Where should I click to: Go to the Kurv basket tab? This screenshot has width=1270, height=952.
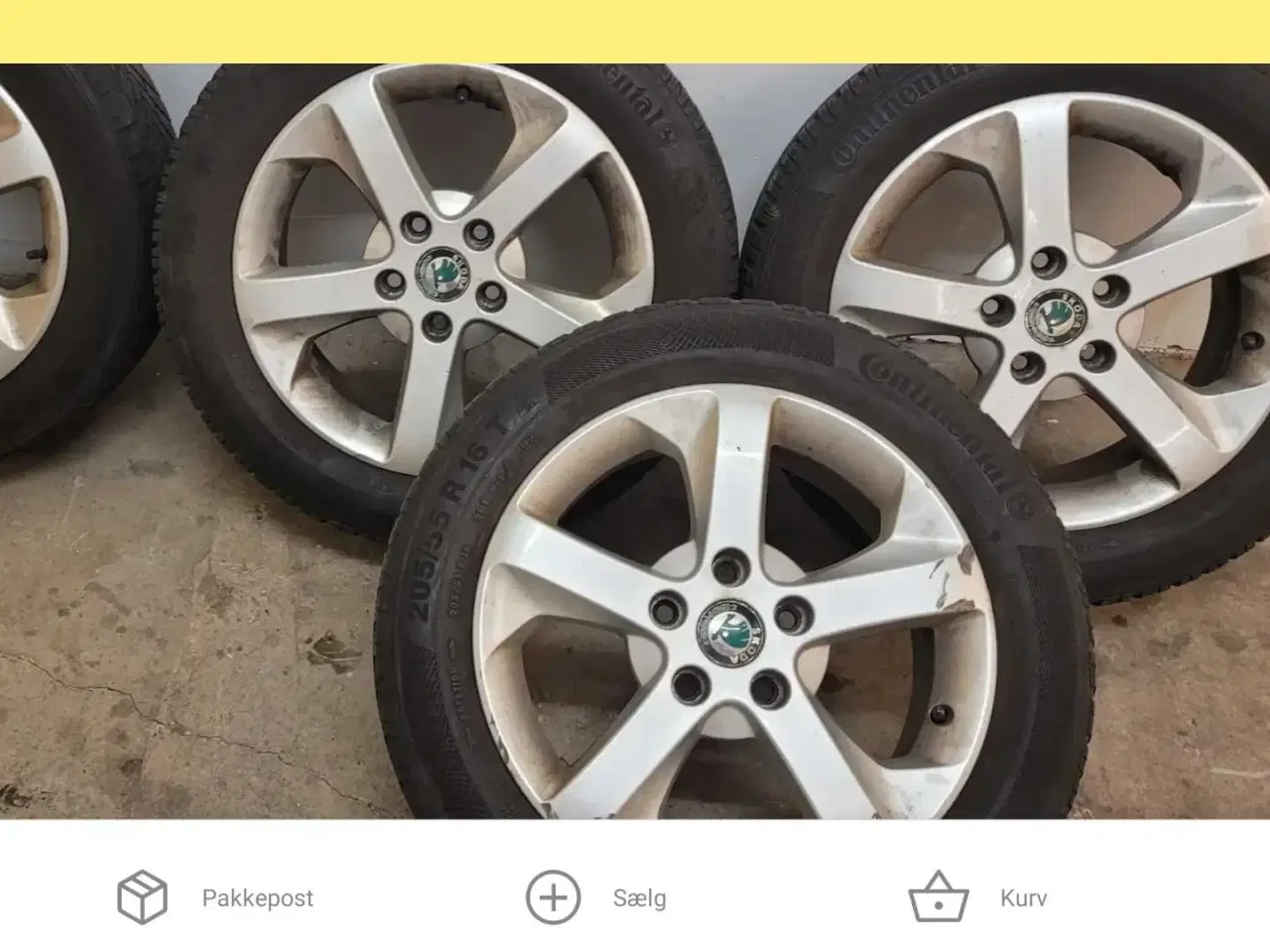977,898
